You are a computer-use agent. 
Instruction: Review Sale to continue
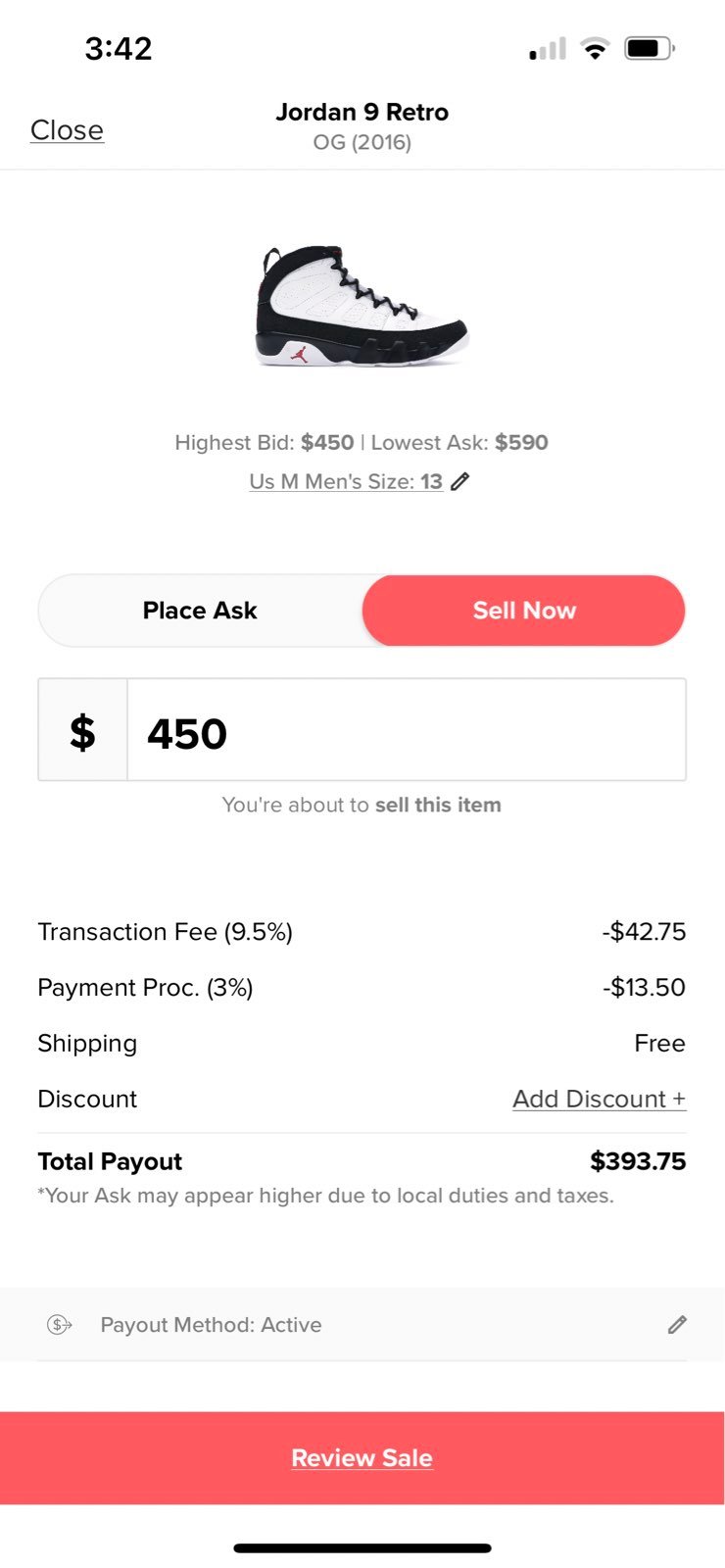click(362, 1457)
